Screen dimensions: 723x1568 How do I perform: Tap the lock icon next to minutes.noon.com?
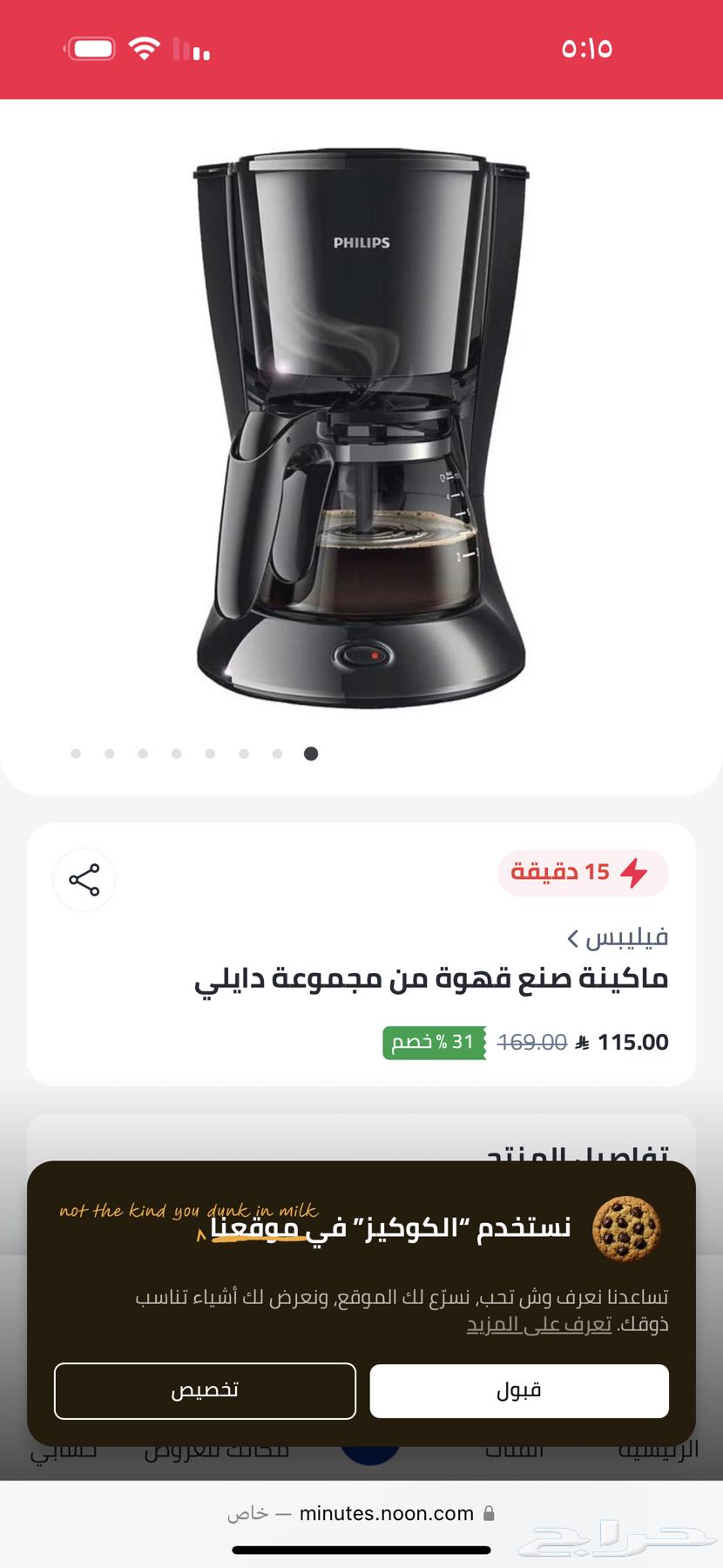click(490, 1513)
